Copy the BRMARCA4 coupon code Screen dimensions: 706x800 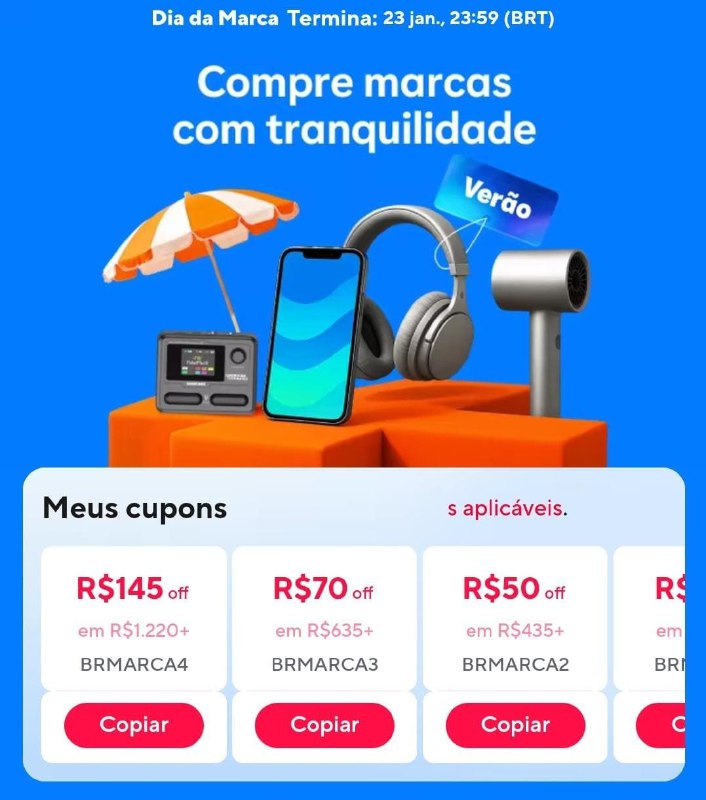point(133,725)
